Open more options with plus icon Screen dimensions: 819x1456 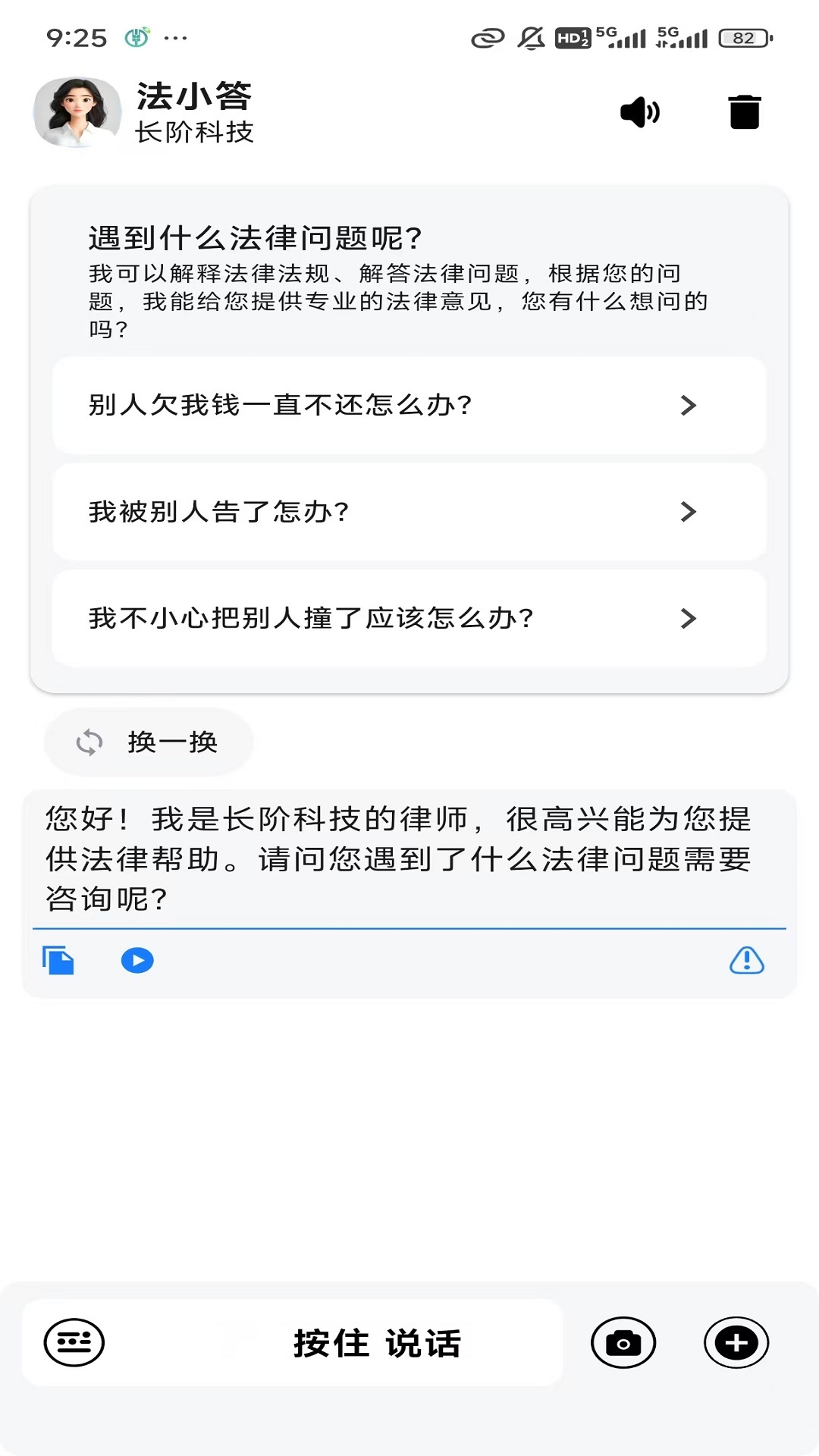736,1342
